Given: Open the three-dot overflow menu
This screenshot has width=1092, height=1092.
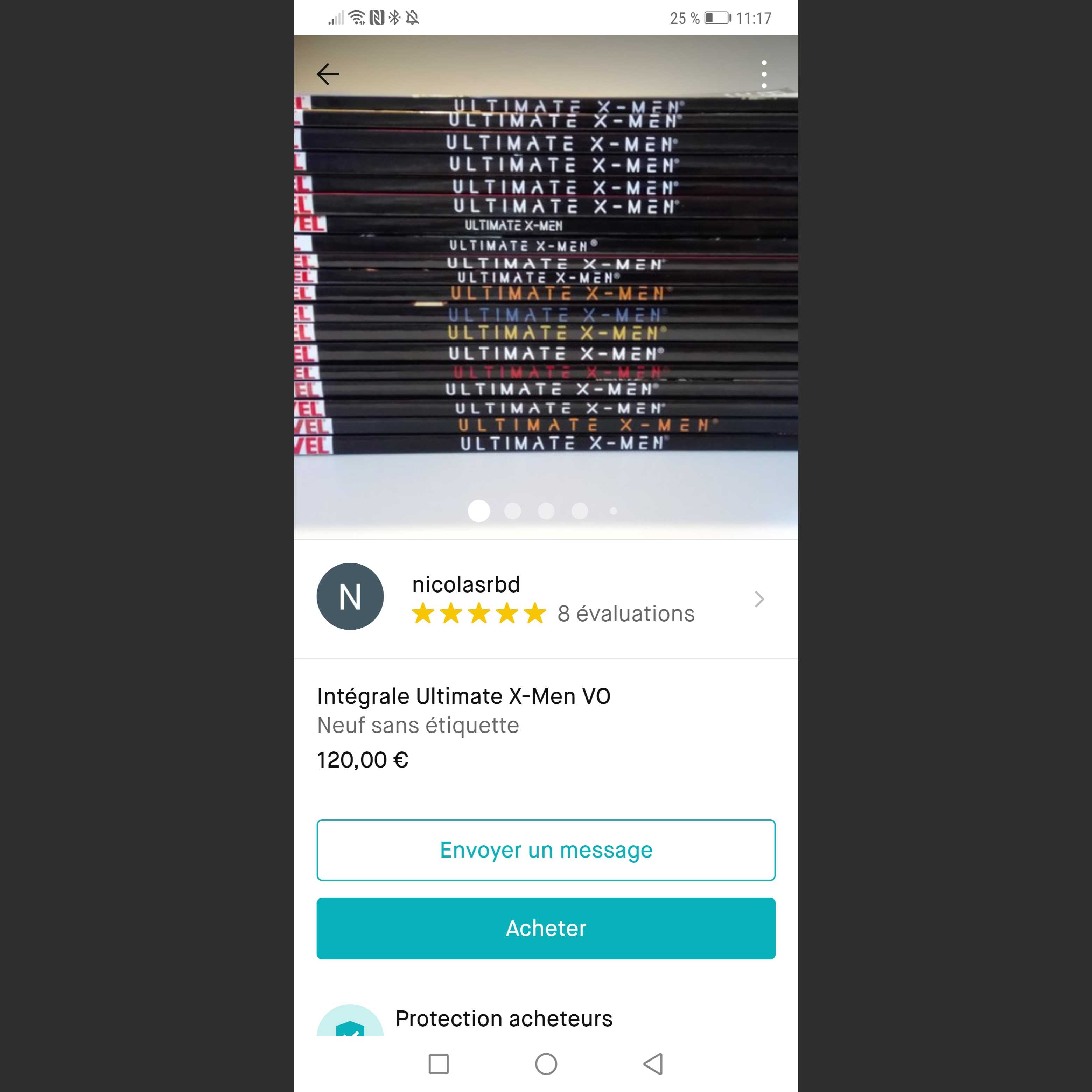Looking at the screenshot, I should pos(764,74).
